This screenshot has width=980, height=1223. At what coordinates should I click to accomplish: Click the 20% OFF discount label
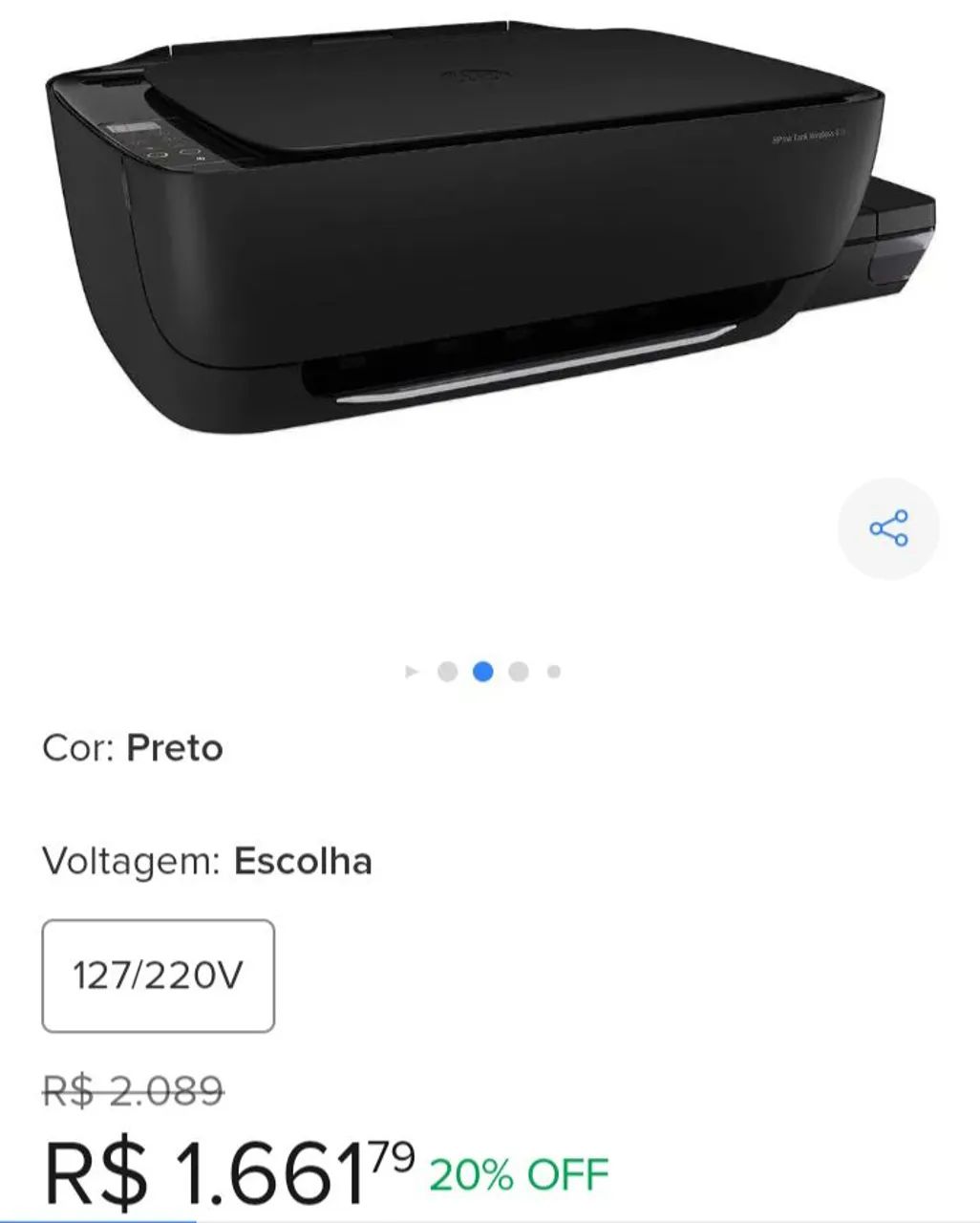coord(519,1172)
